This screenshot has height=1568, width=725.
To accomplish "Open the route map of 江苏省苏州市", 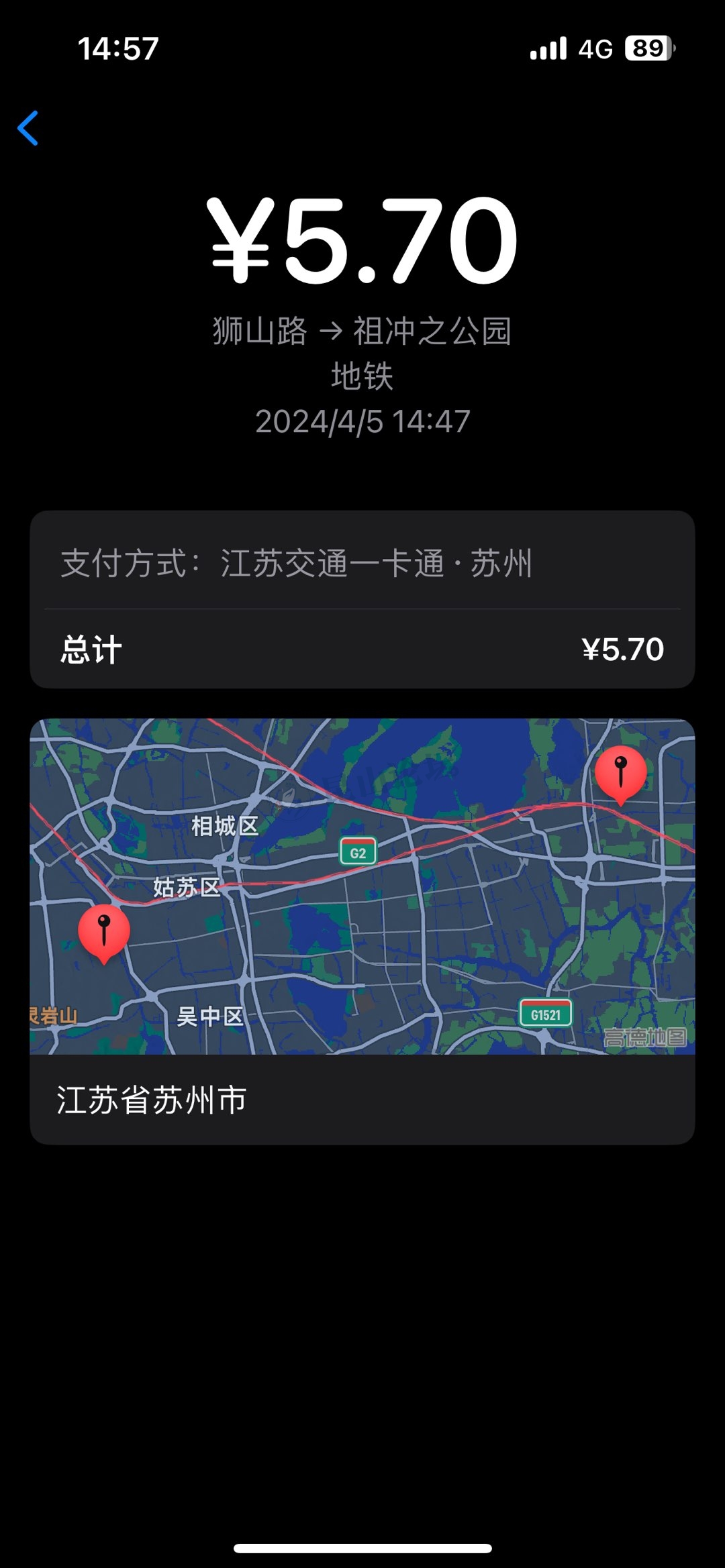I will pyautogui.click(x=362, y=886).
